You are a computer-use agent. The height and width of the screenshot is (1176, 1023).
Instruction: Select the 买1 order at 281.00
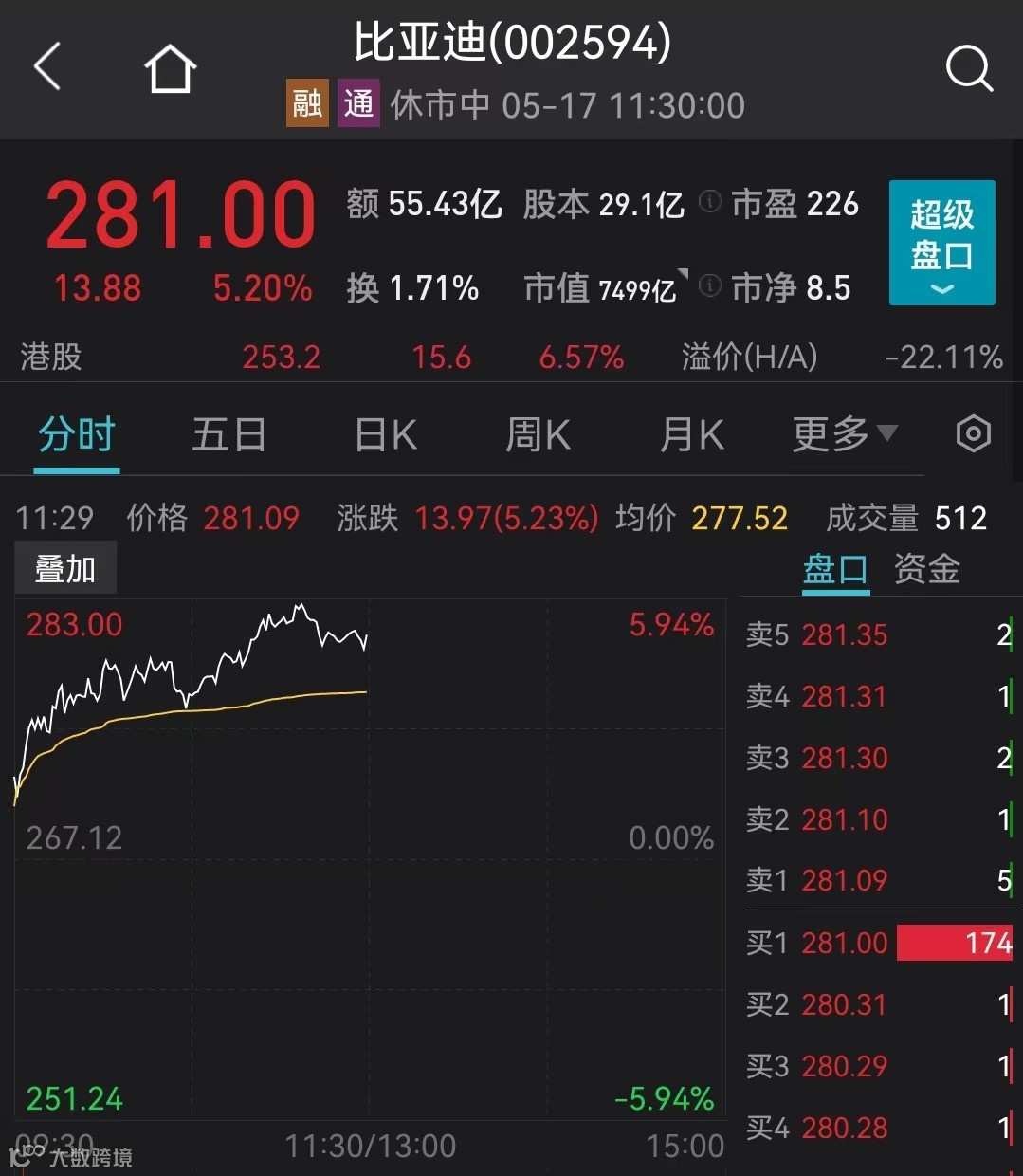click(x=878, y=943)
